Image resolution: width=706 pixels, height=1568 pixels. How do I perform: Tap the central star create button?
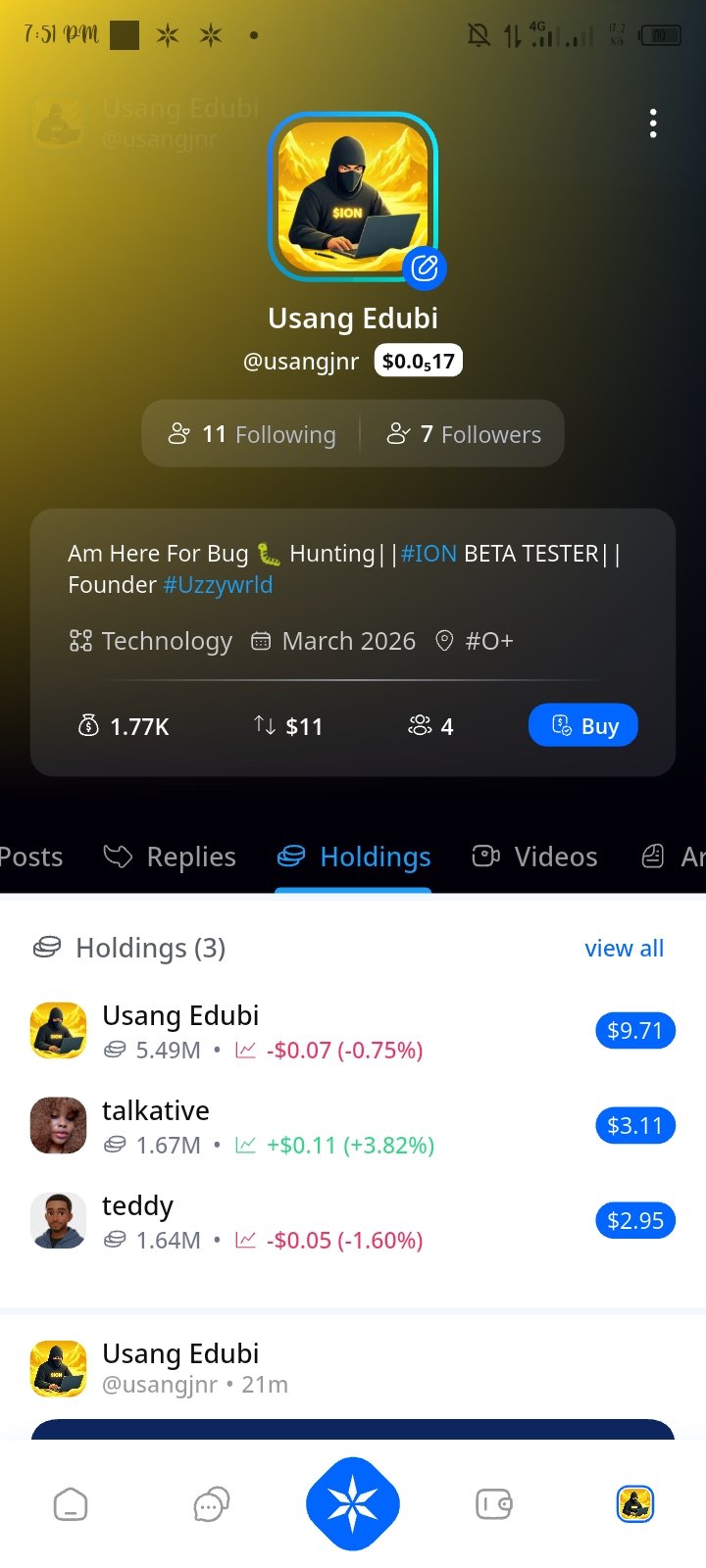coord(353,1504)
